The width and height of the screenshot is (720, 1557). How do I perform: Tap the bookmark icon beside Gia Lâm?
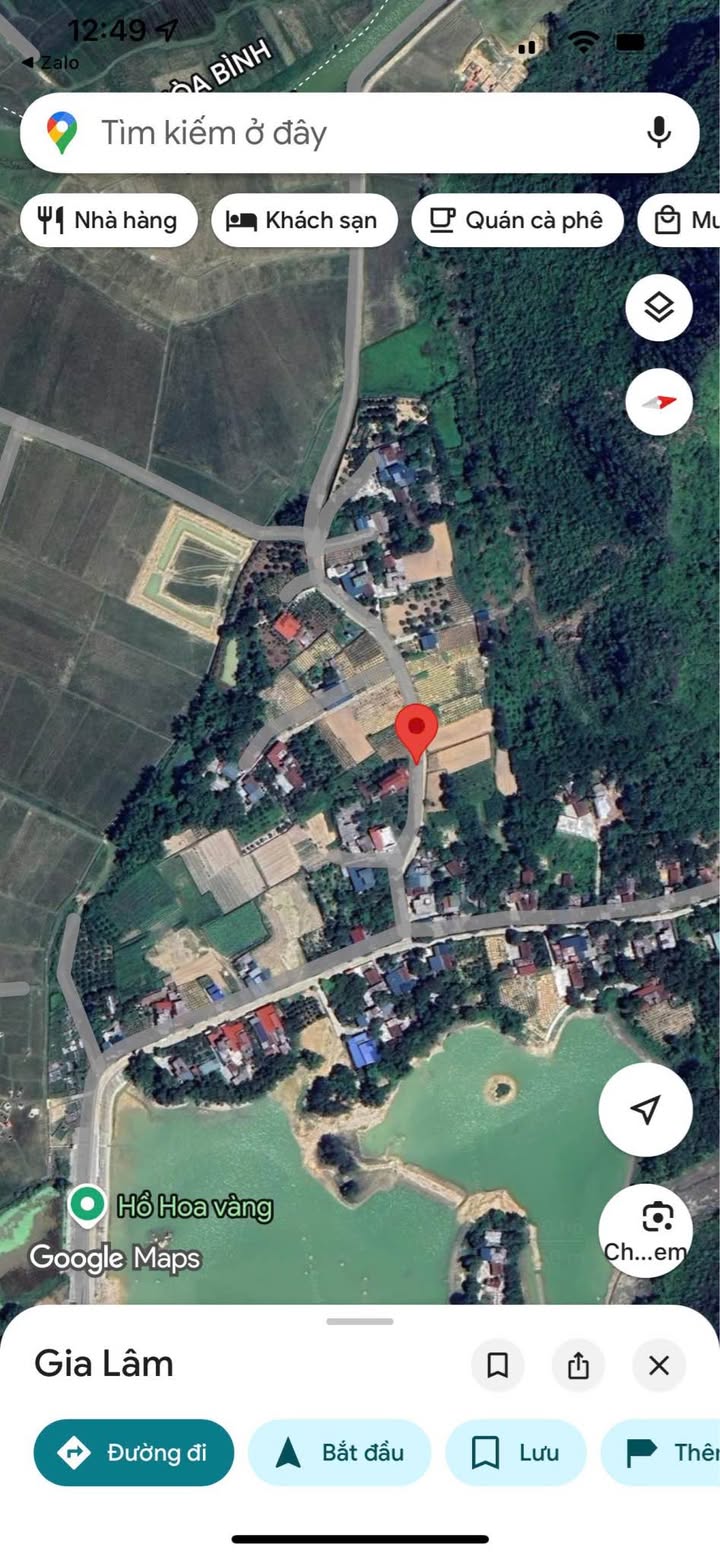click(497, 1365)
